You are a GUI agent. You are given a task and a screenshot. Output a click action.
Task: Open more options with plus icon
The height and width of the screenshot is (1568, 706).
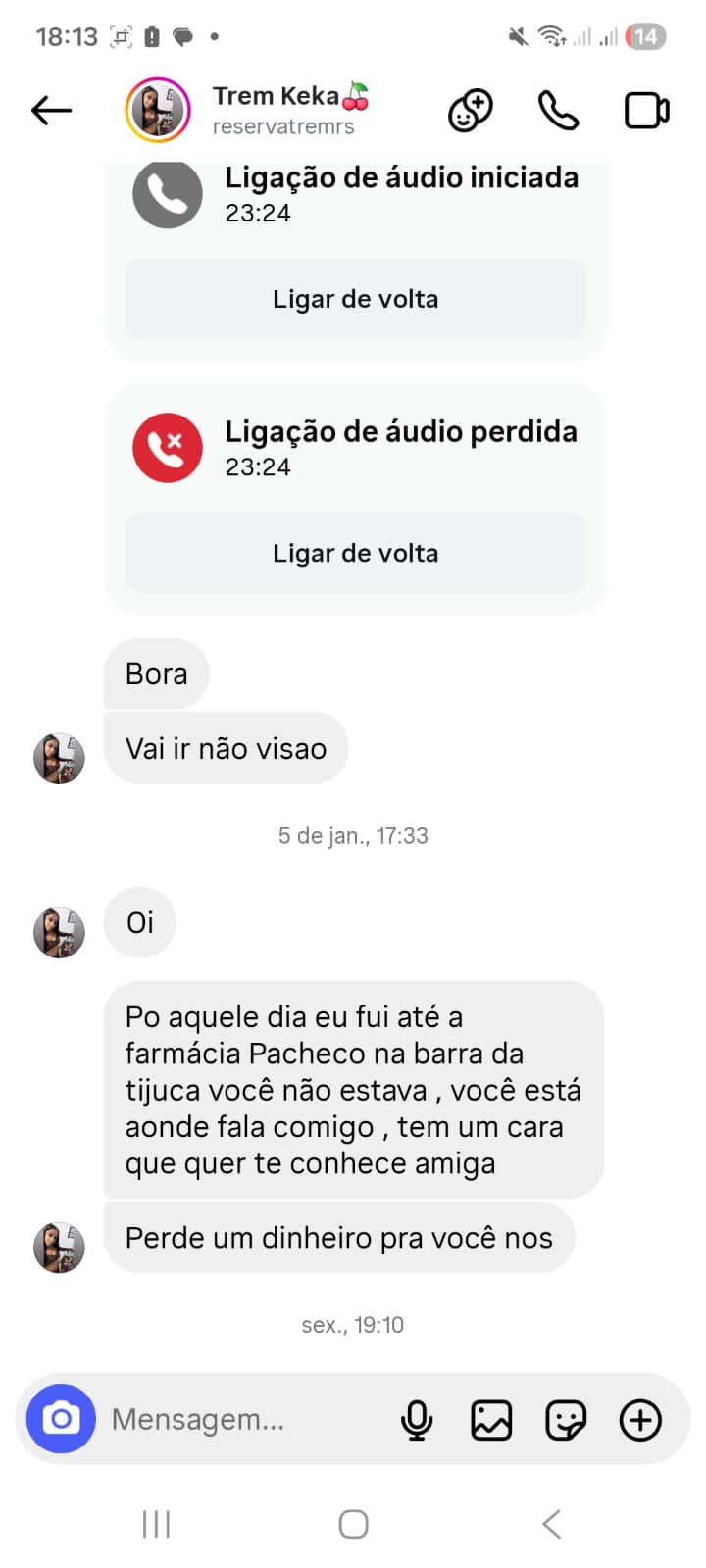tap(640, 1419)
